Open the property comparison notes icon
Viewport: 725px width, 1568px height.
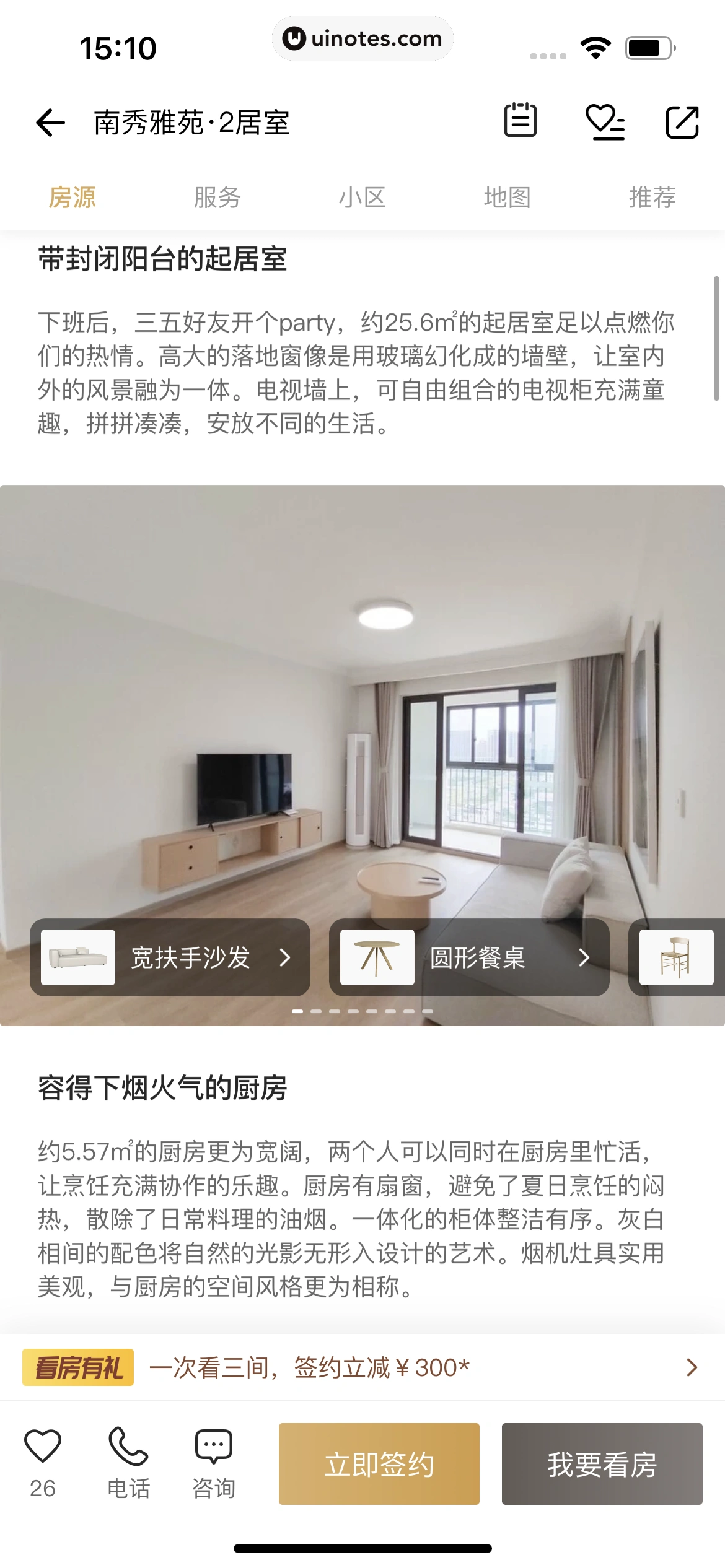pos(521,122)
